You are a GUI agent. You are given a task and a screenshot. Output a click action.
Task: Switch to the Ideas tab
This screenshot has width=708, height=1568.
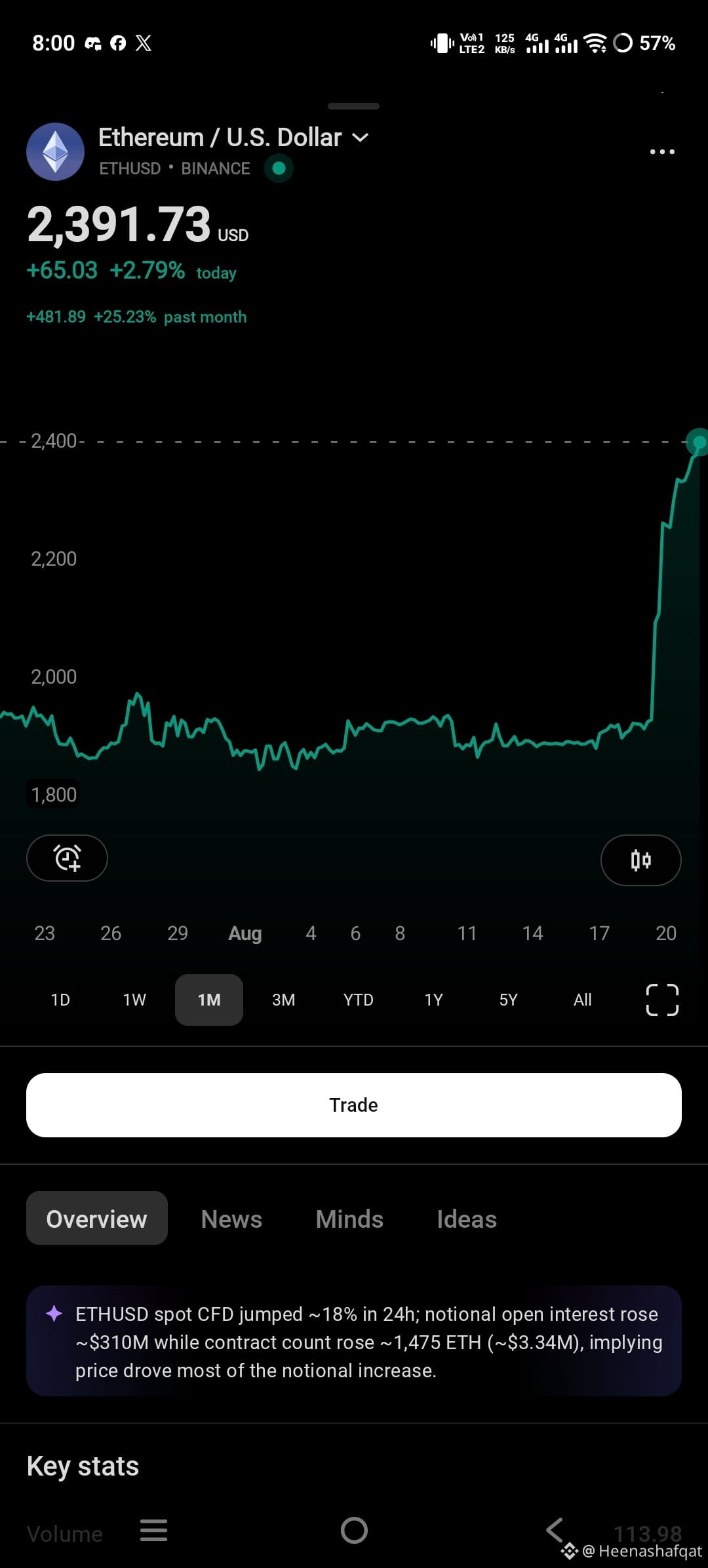tap(467, 1219)
